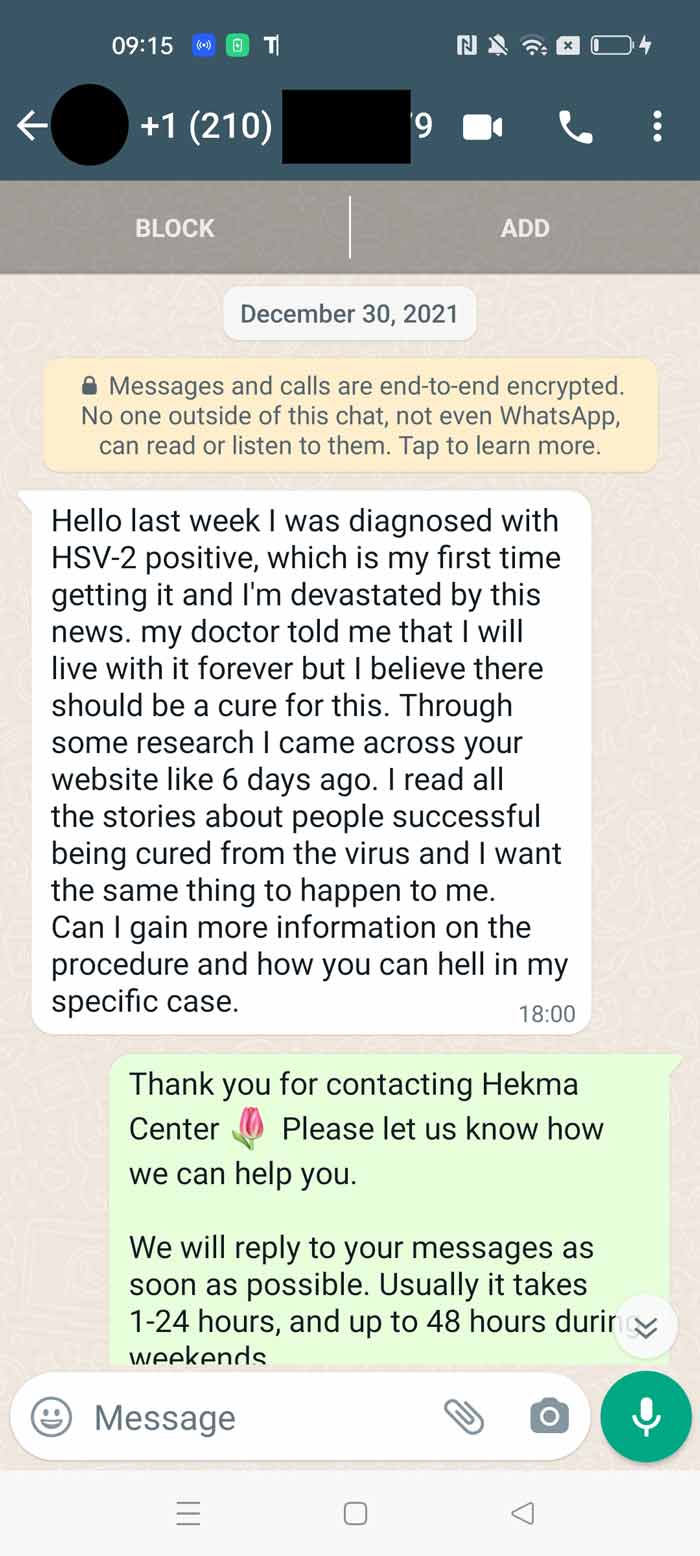
Task: Open the three-dot overflow menu
Action: click(x=657, y=127)
